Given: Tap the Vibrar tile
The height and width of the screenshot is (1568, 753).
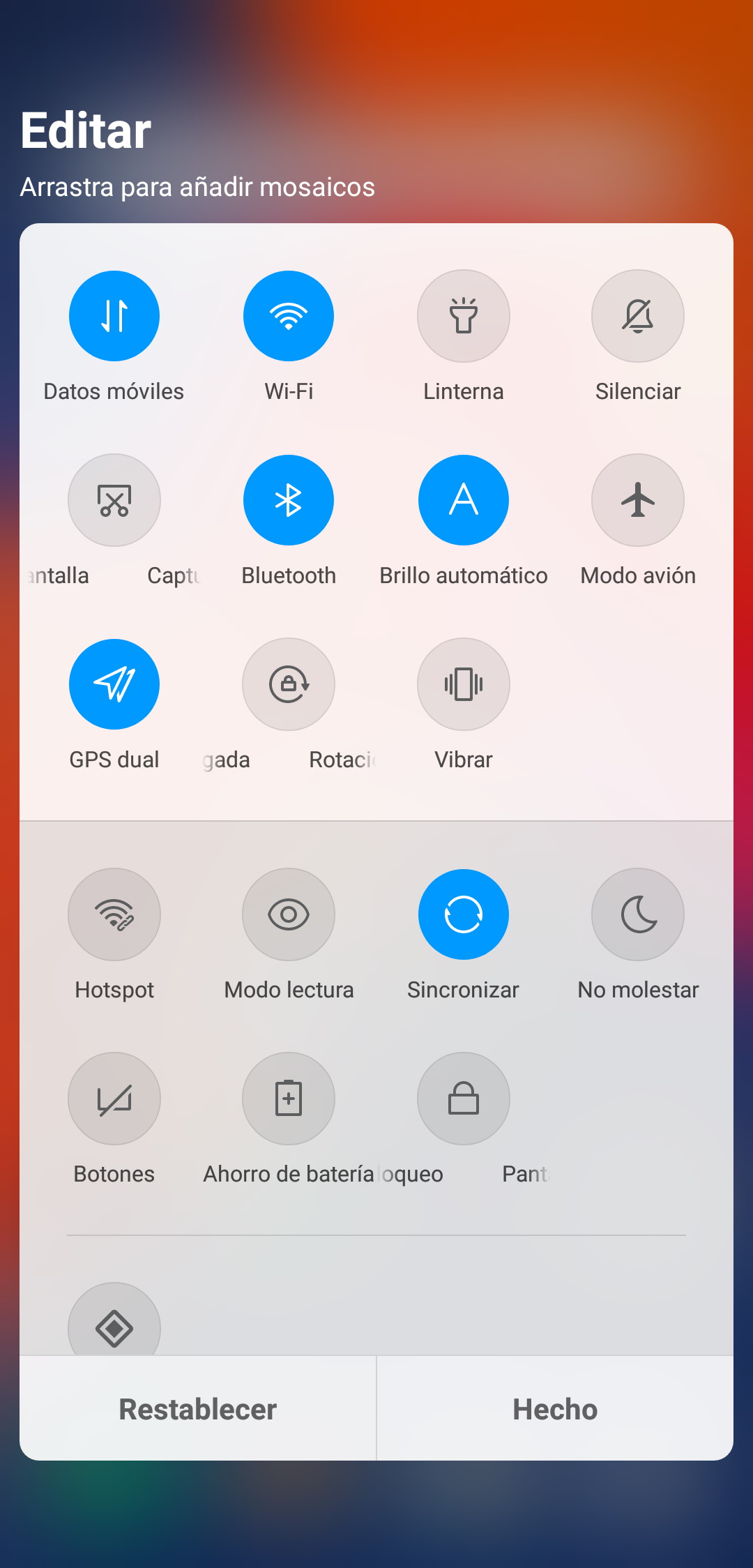Looking at the screenshot, I should point(464,684).
